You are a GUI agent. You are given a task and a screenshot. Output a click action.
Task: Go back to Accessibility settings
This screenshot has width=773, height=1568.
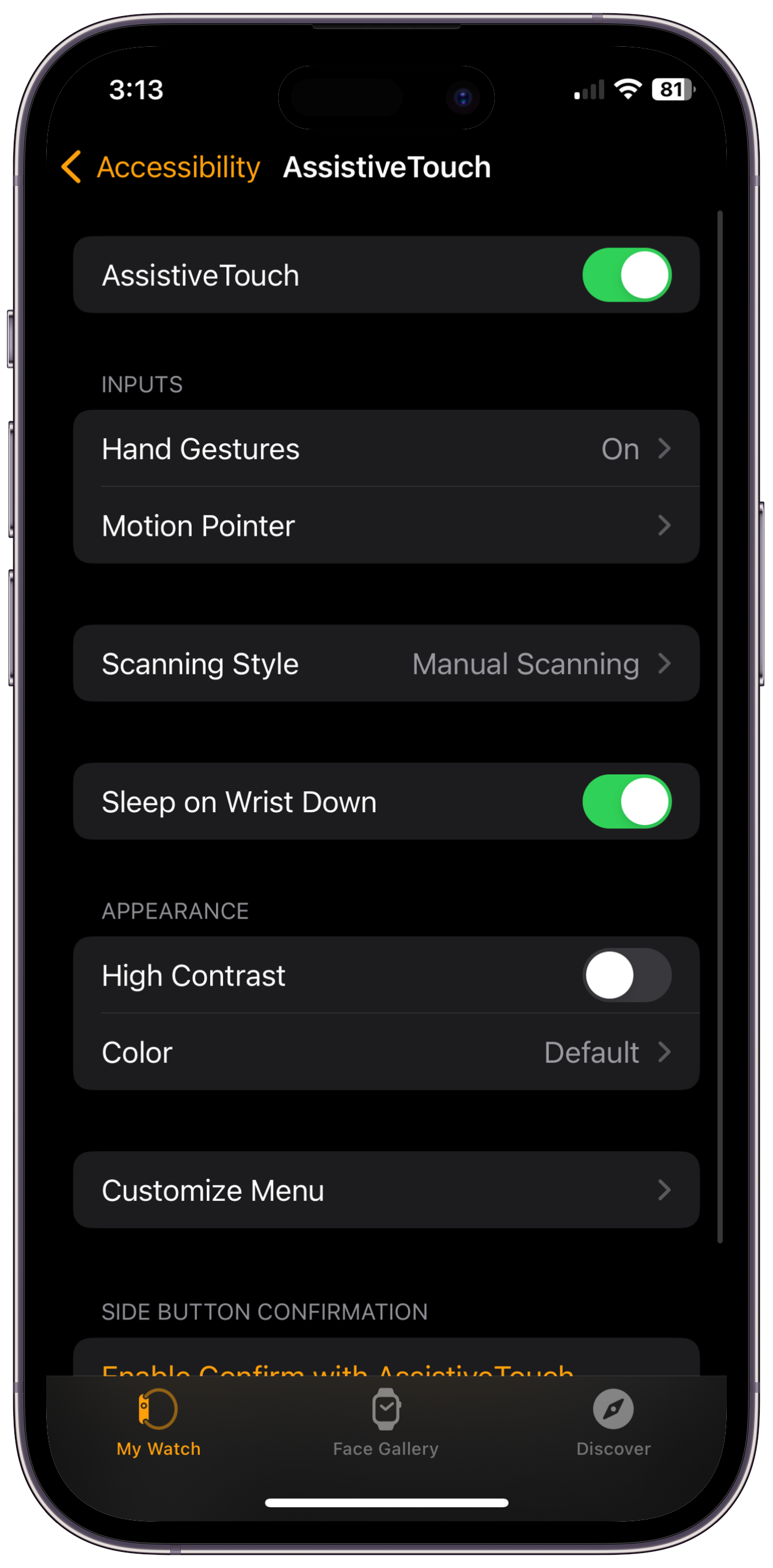[x=161, y=167]
